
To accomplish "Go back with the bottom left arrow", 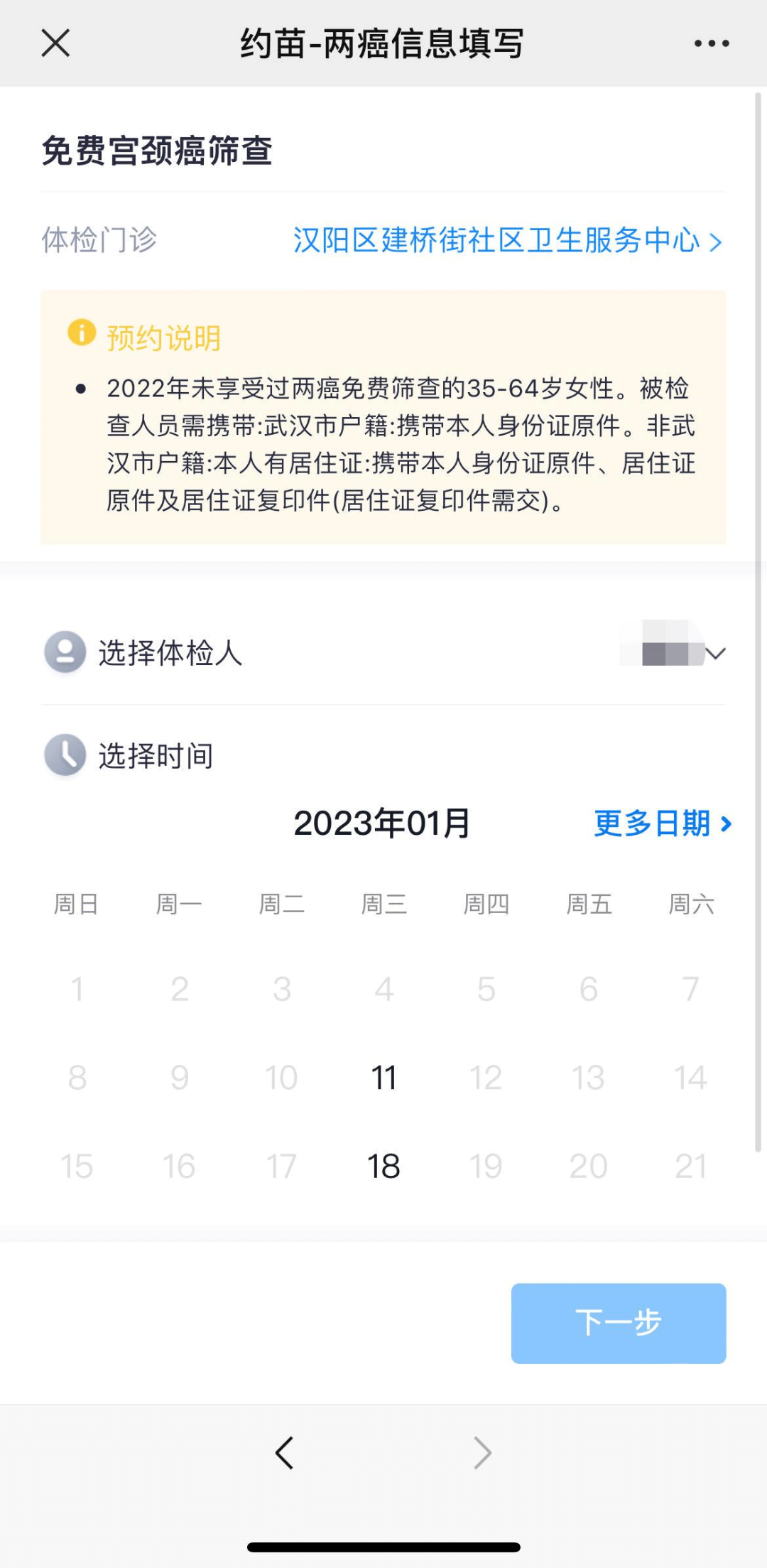I will click(284, 1452).
